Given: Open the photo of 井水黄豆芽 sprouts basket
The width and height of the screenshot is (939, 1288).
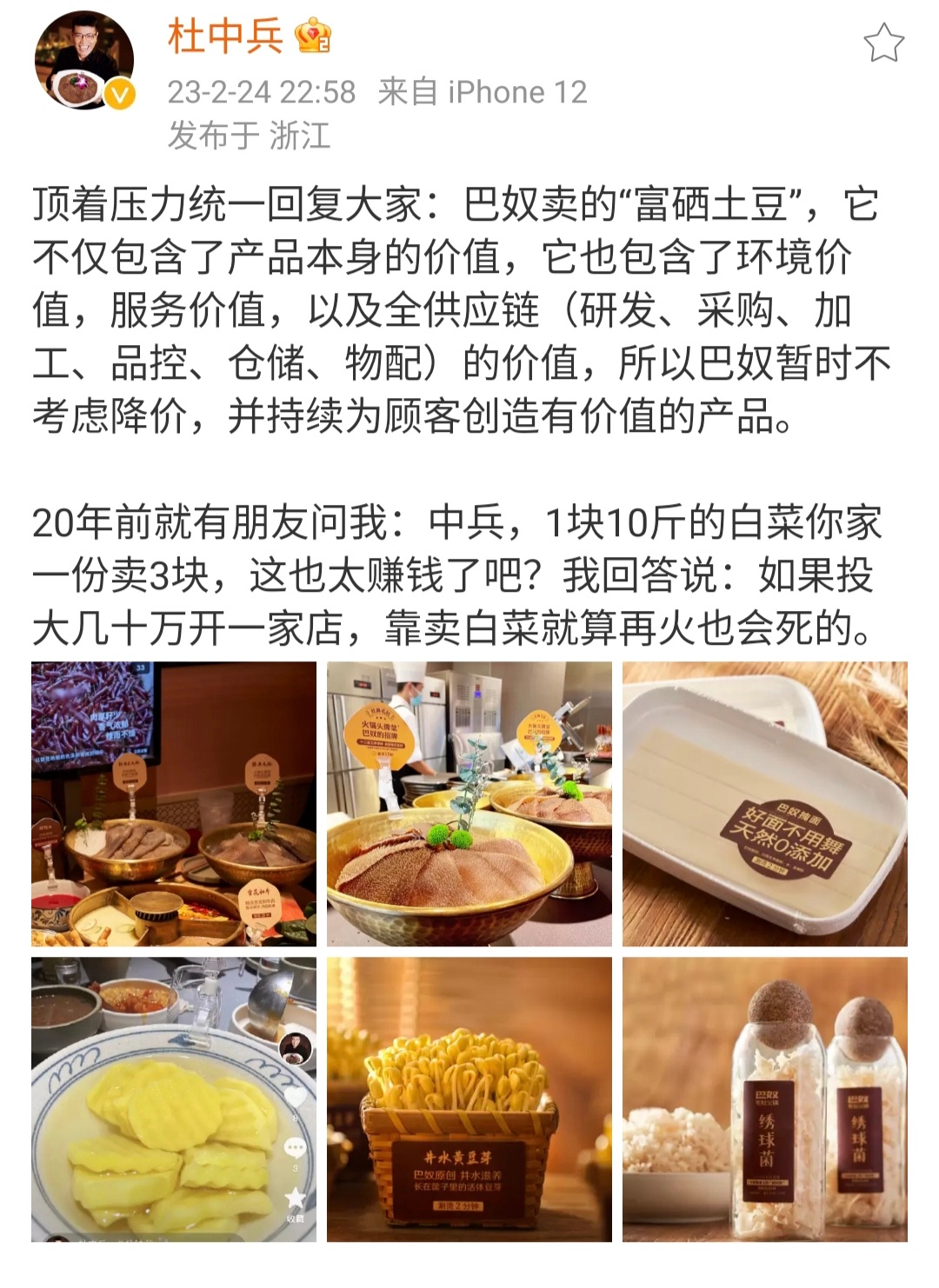Looking at the screenshot, I should tap(469, 1099).
